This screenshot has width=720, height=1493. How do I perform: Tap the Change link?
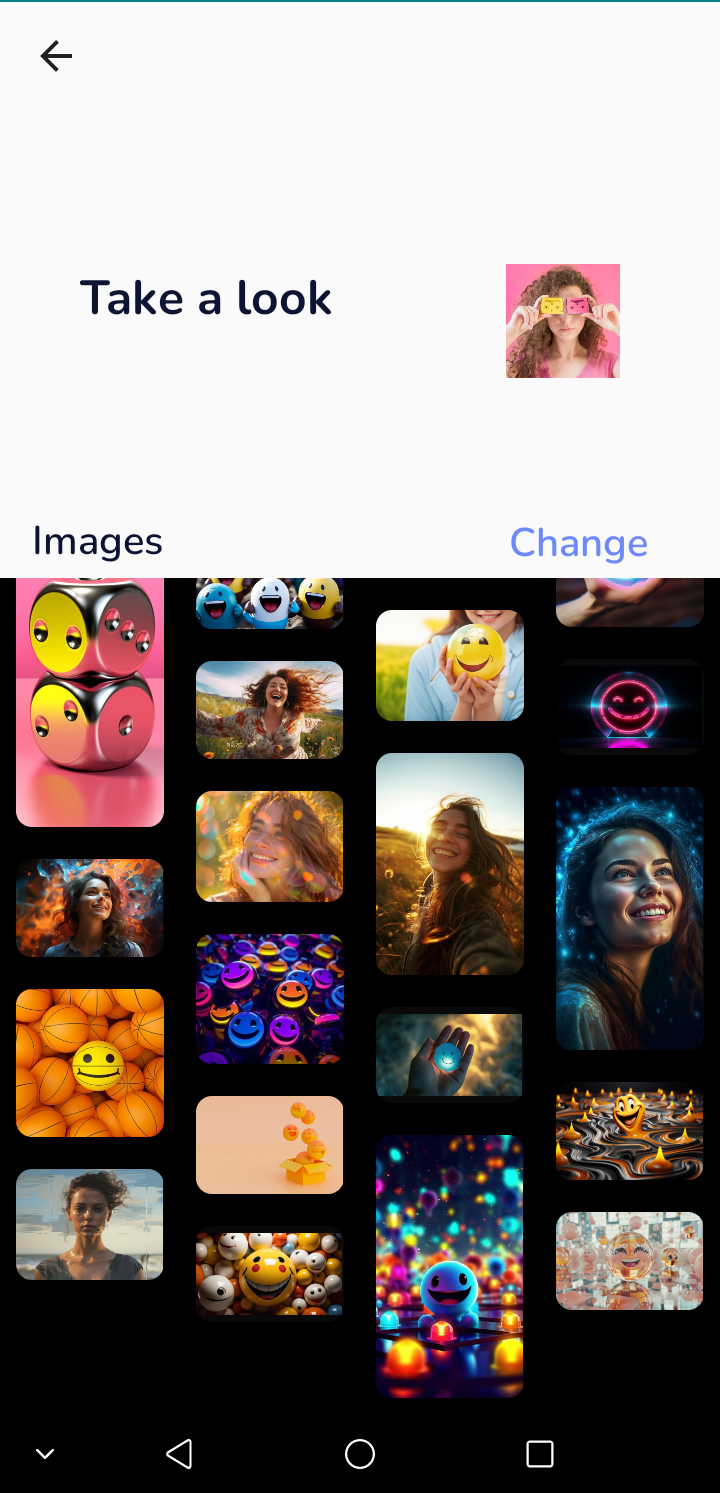click(x=578, y=543)
